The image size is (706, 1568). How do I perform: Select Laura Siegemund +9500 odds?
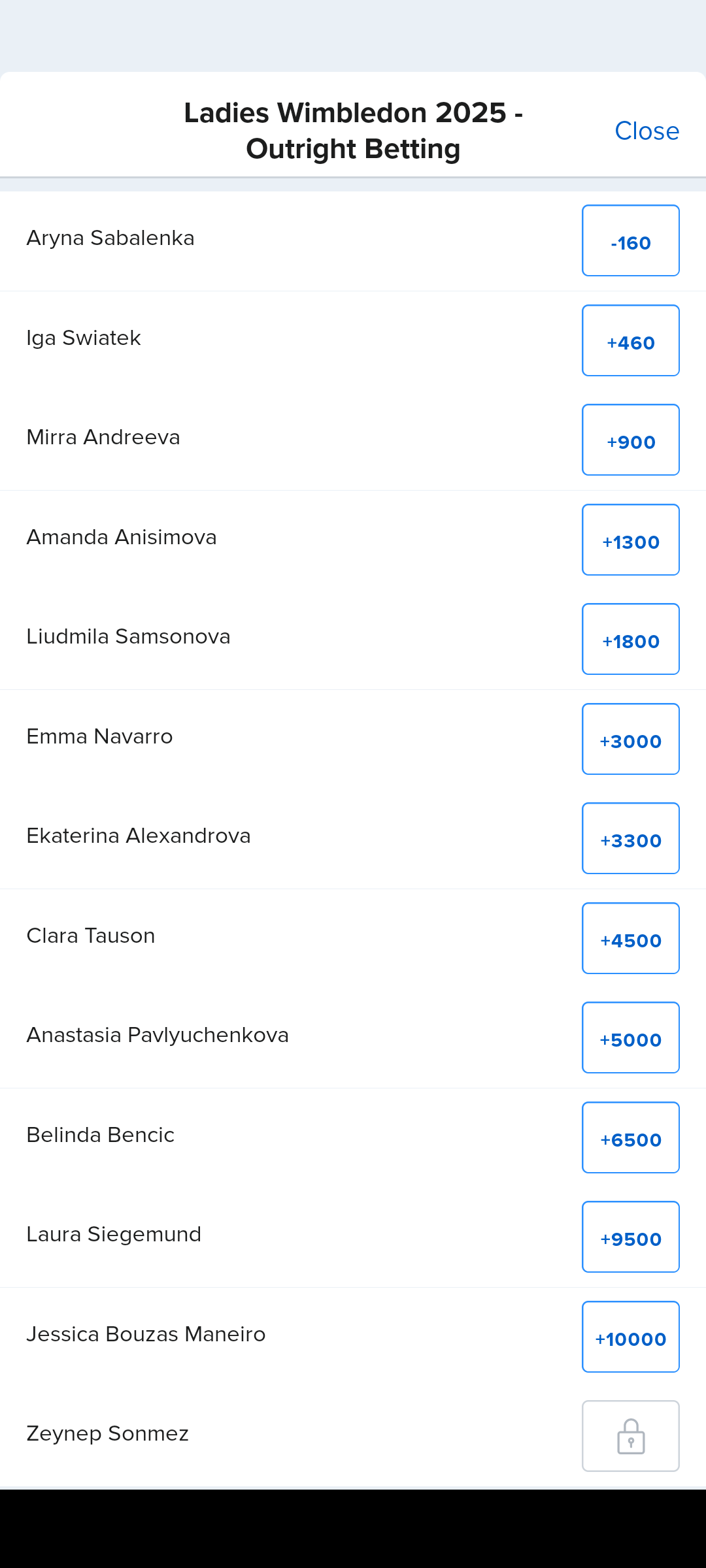630,1237
